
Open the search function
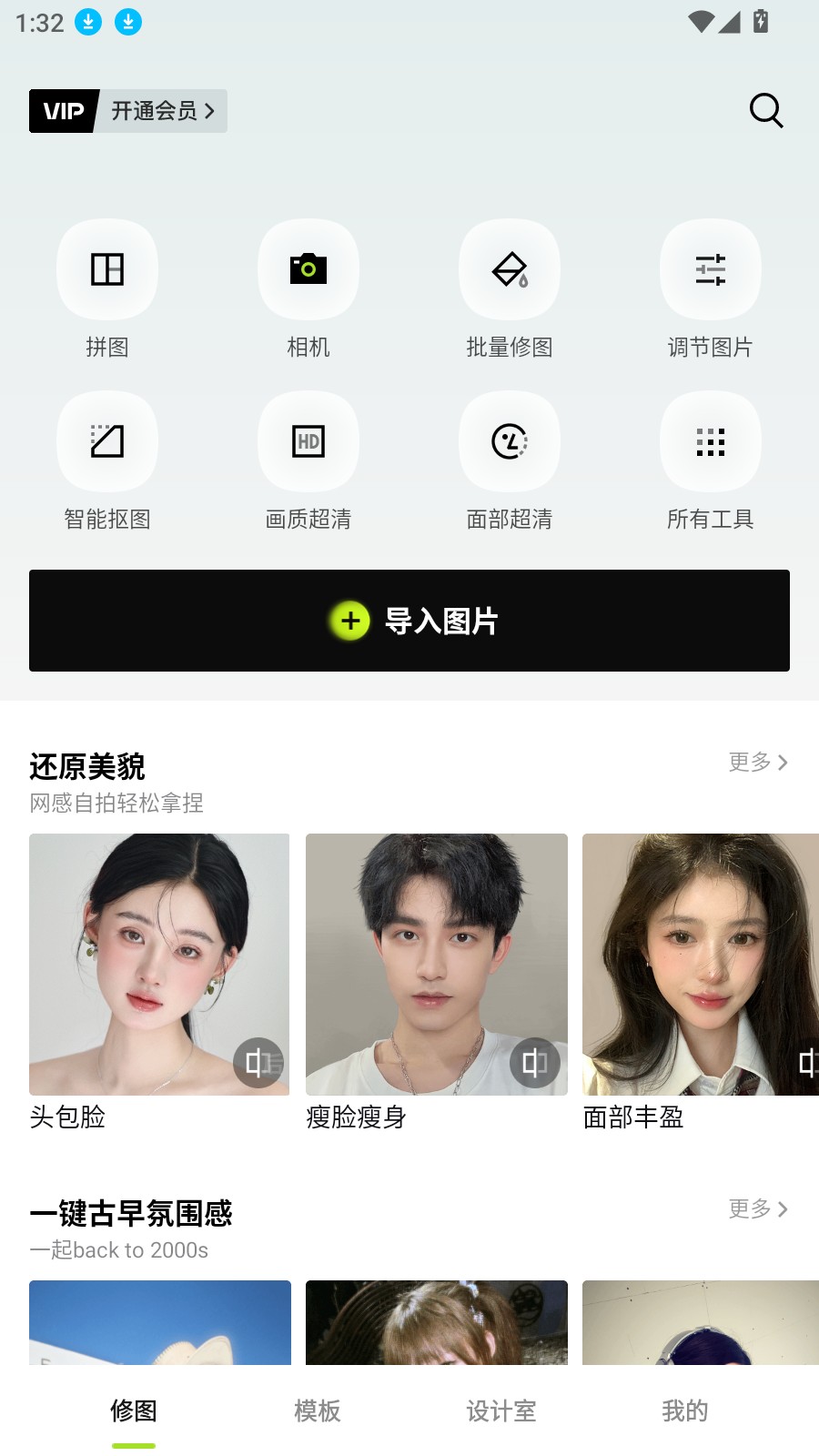pyautogui.click(x=765, y=110)
